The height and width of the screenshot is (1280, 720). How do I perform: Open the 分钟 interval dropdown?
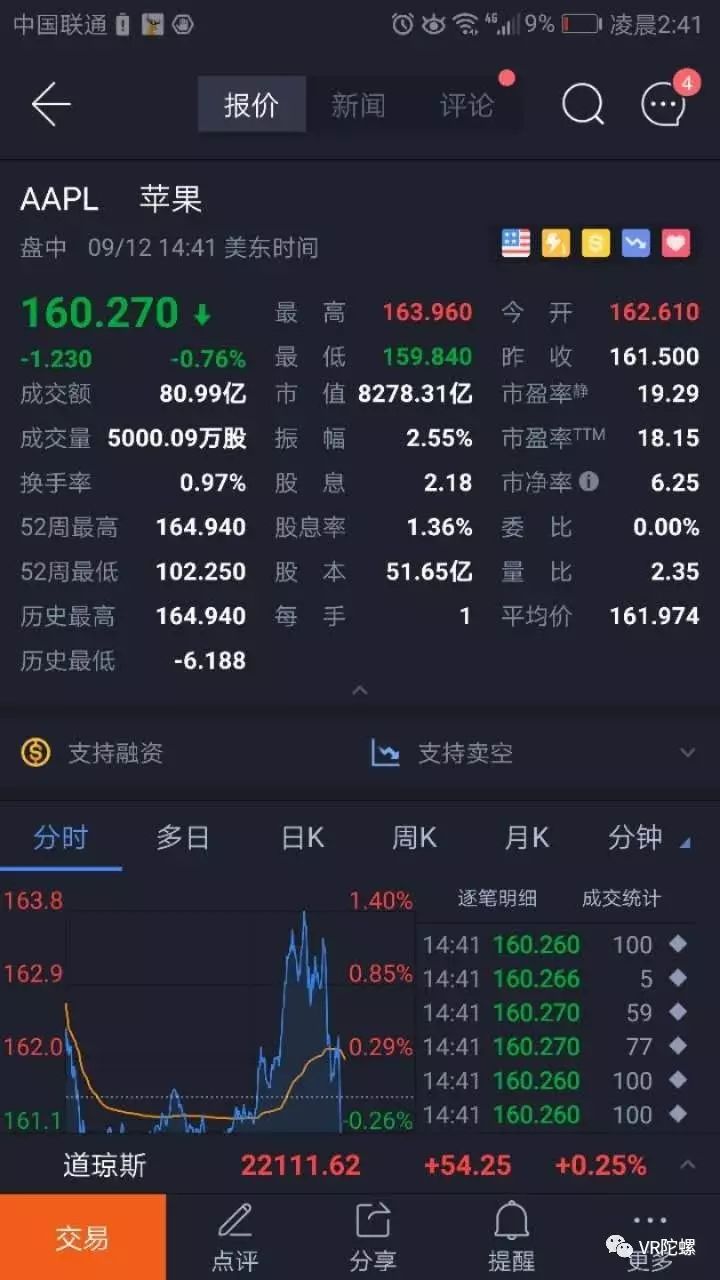coord(648,837)
